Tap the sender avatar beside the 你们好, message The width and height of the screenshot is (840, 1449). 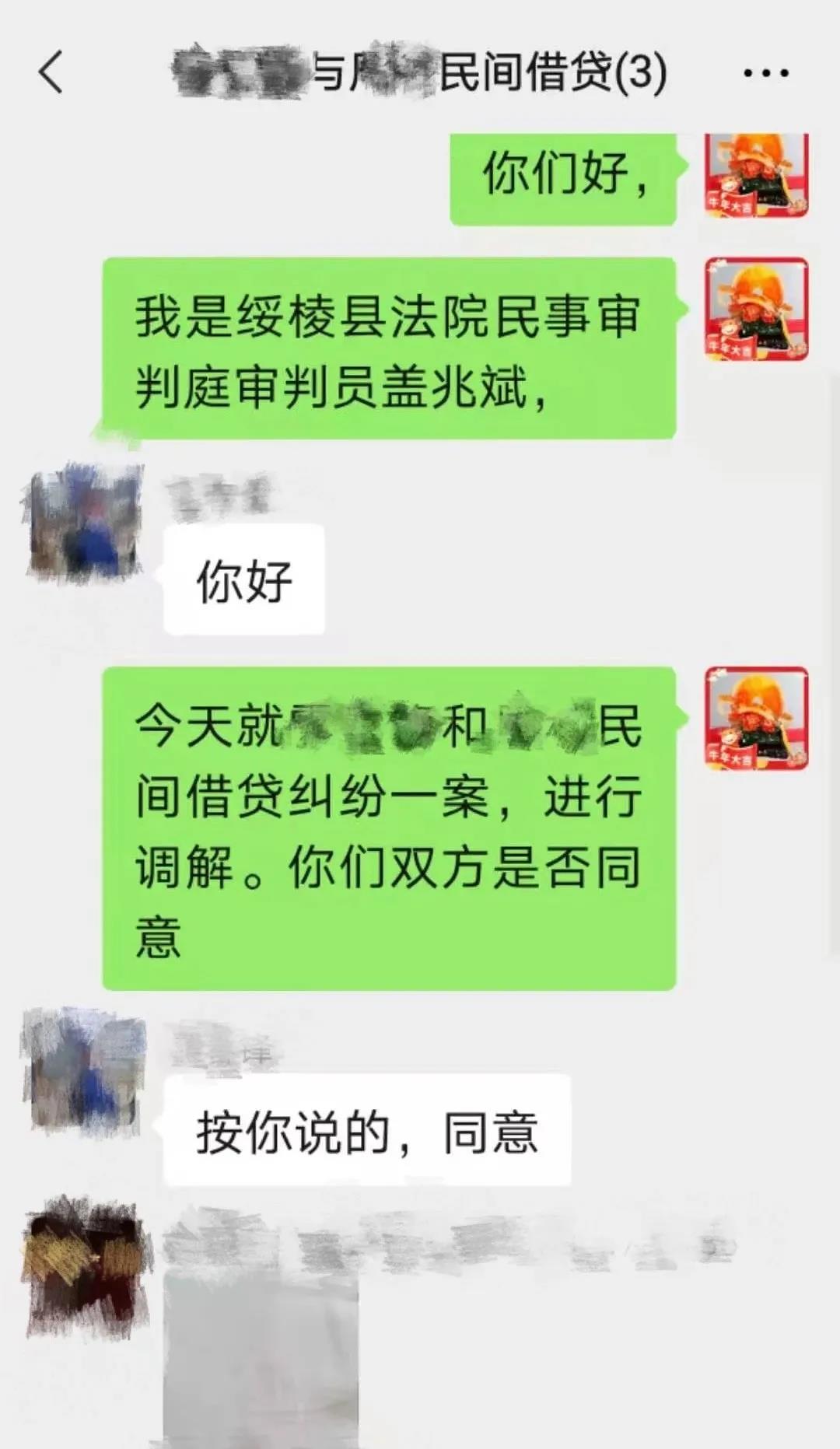coord(756,176)
